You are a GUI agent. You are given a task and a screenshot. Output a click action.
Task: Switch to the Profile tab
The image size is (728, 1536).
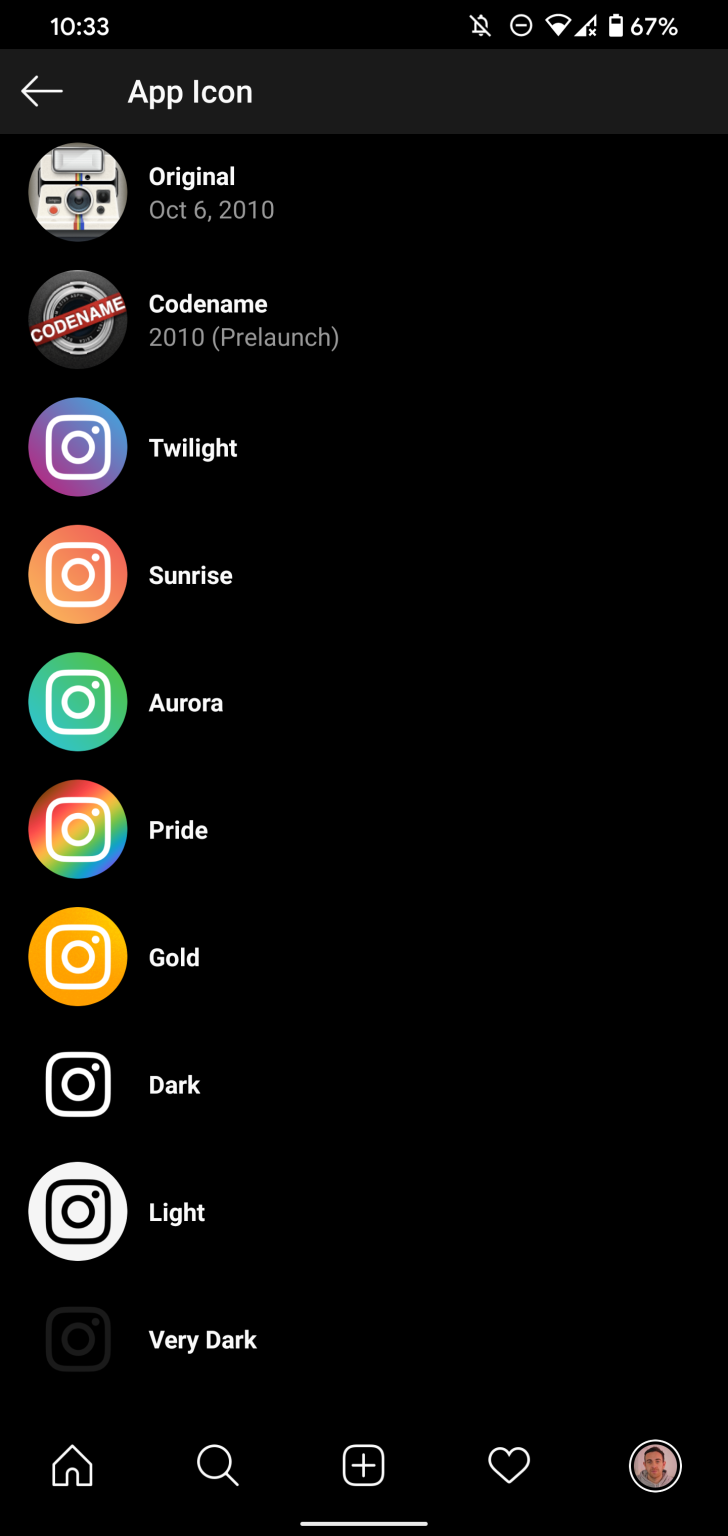(654, 1466)
